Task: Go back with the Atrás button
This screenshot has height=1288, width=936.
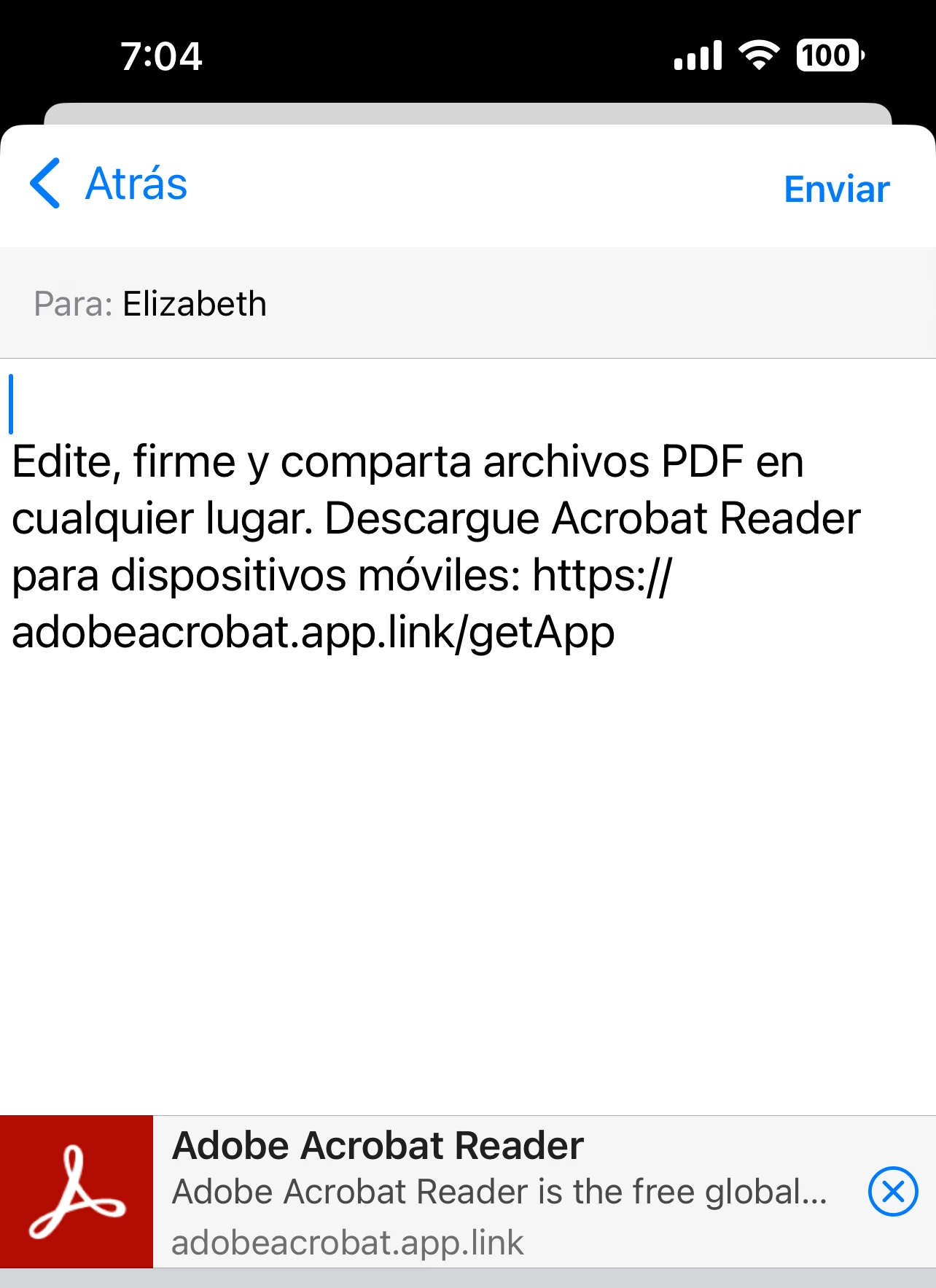Action: pos(109,184)
